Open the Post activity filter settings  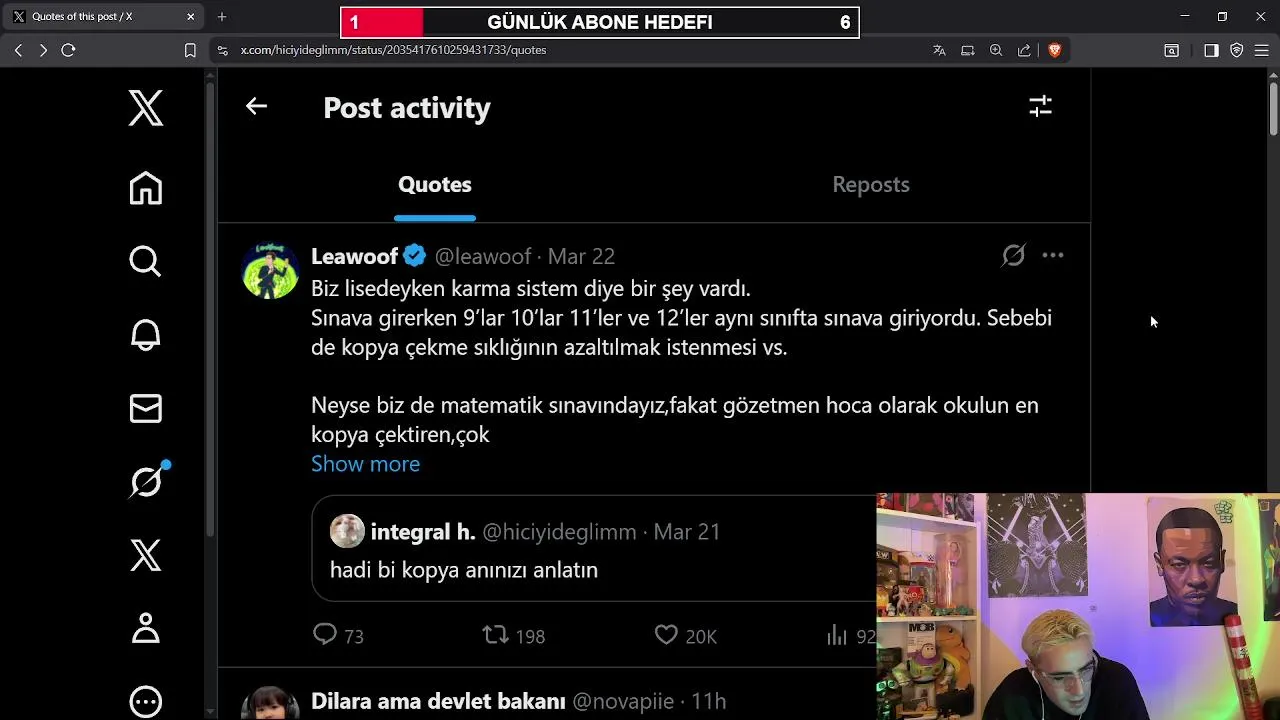(x=1040, y=106)
